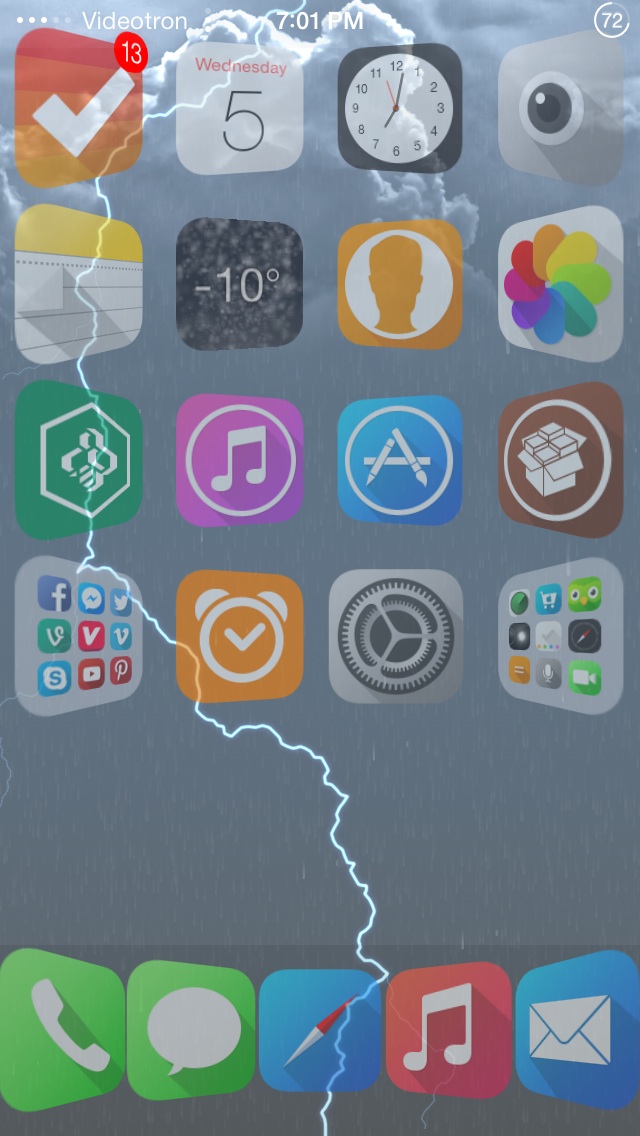Launch the Clock app
The height and width of the screenshot is (1136, 640).
(399, 108)
